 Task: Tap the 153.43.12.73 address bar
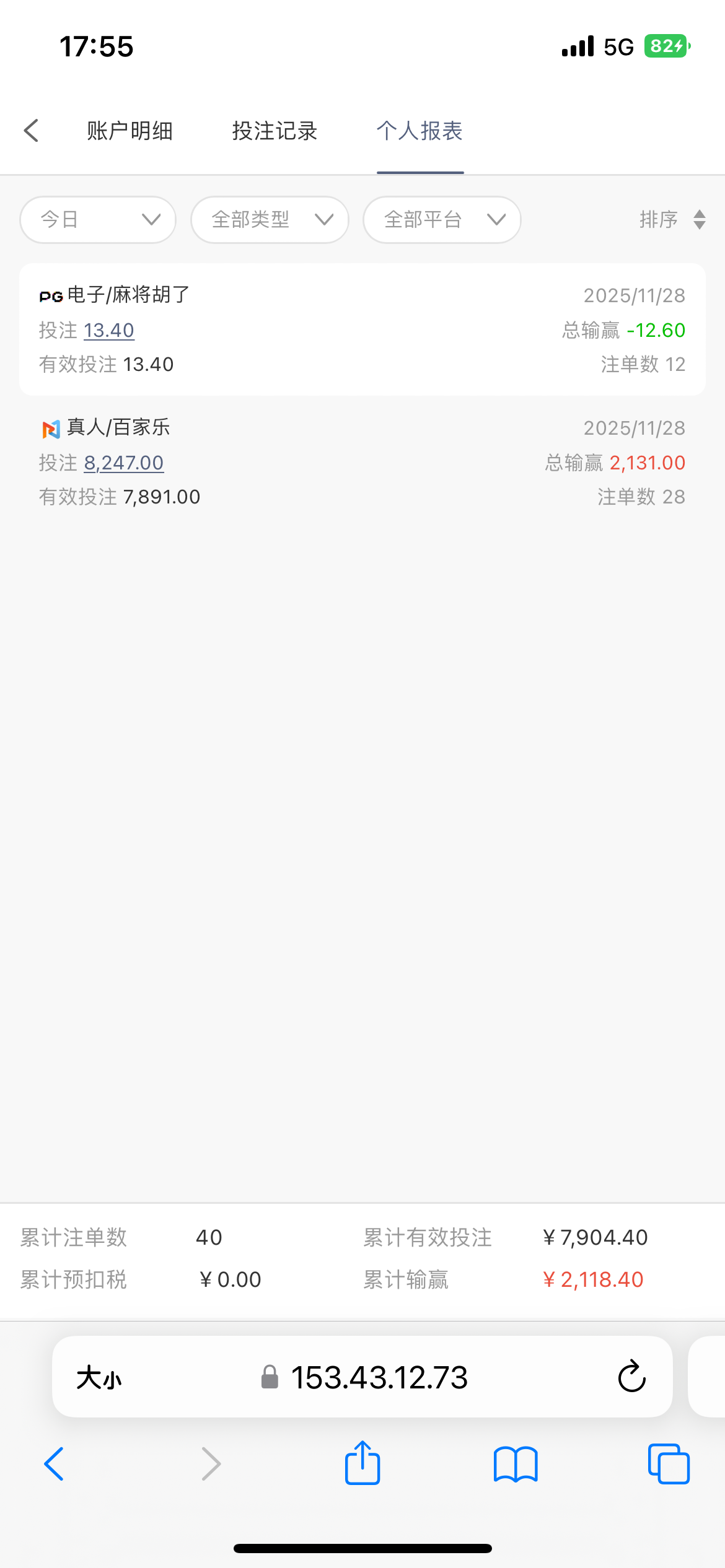click(378, 1378)
